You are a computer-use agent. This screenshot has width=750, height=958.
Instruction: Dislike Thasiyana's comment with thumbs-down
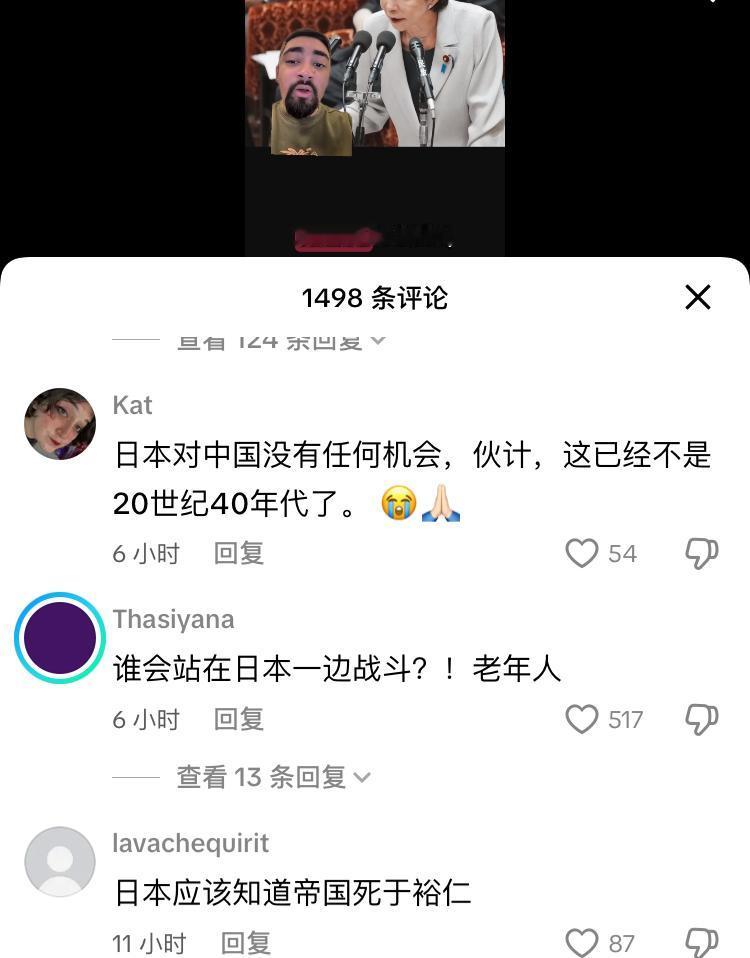point(704,719)
